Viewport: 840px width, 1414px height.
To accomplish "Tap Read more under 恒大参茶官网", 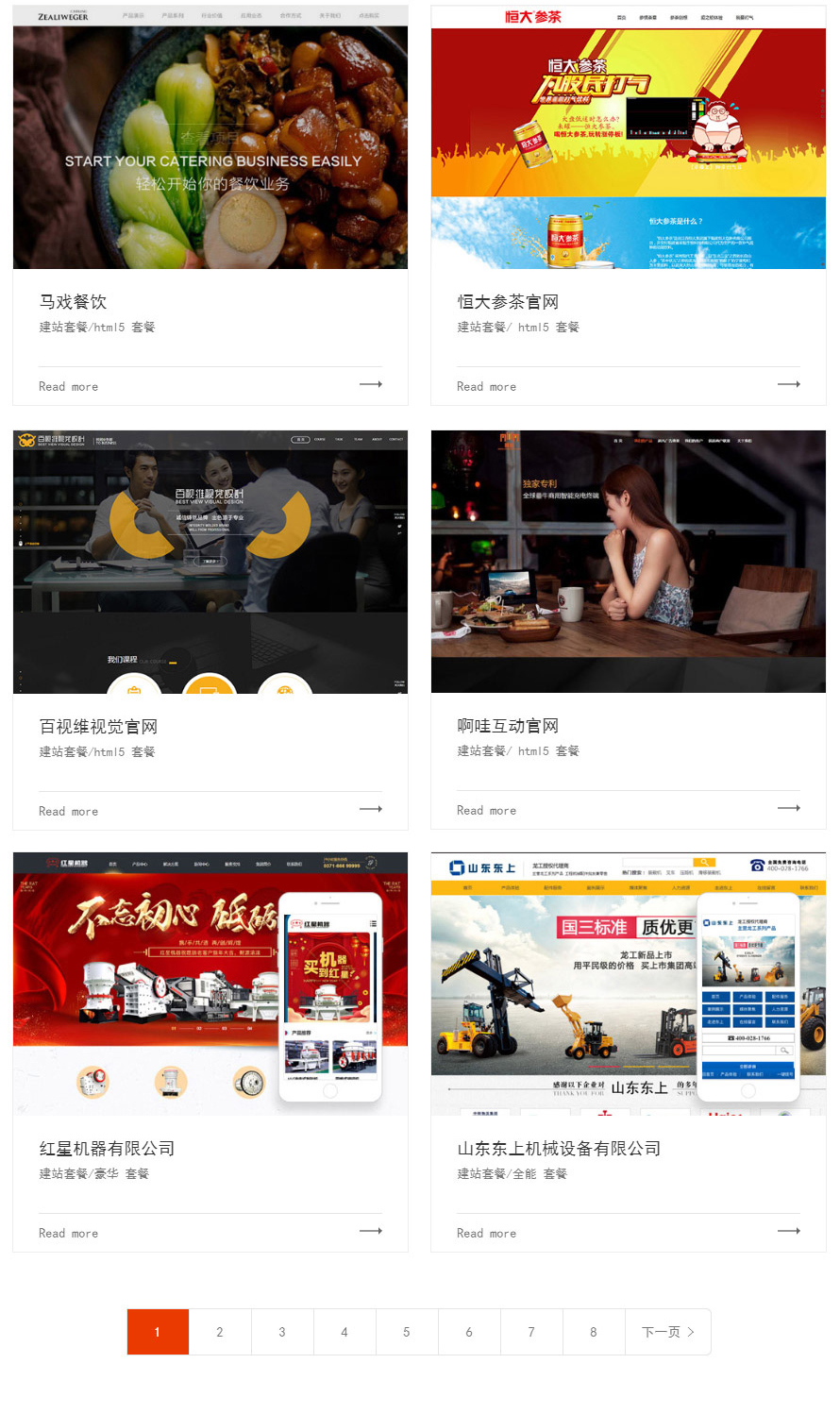I will (487, 387).
